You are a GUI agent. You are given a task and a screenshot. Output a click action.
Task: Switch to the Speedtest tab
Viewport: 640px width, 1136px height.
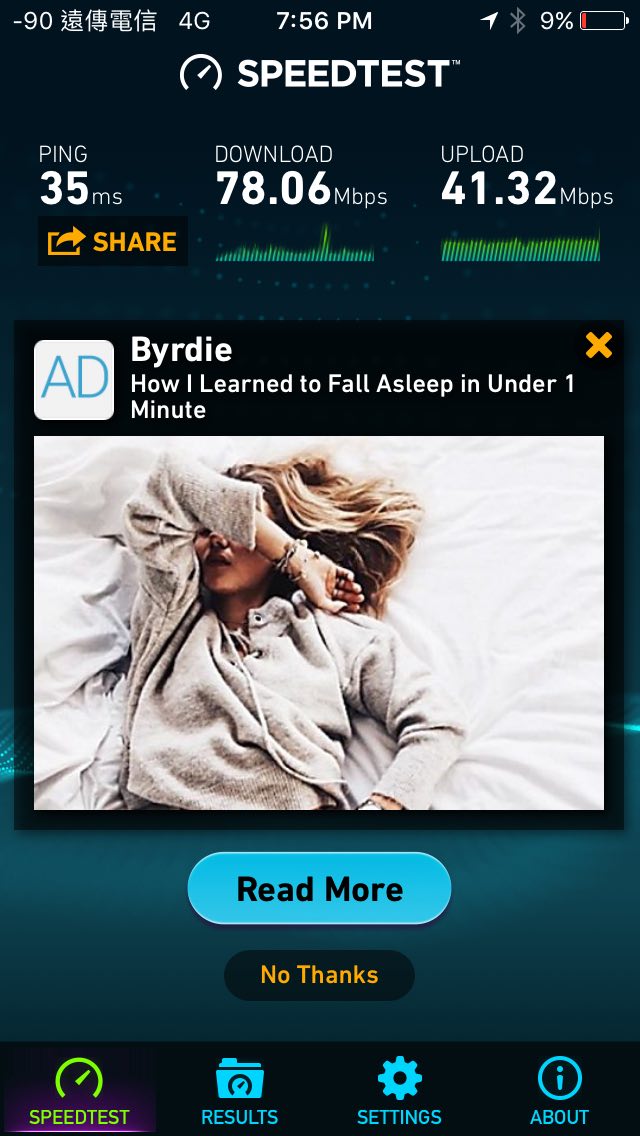79,1090
